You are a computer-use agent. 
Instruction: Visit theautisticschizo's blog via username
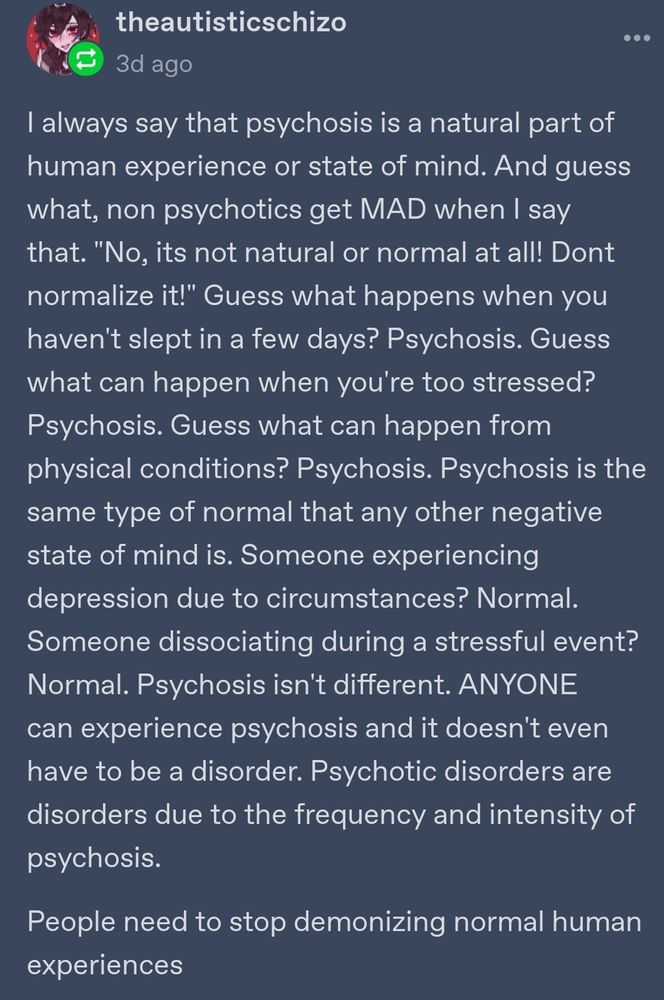[231, 22]
